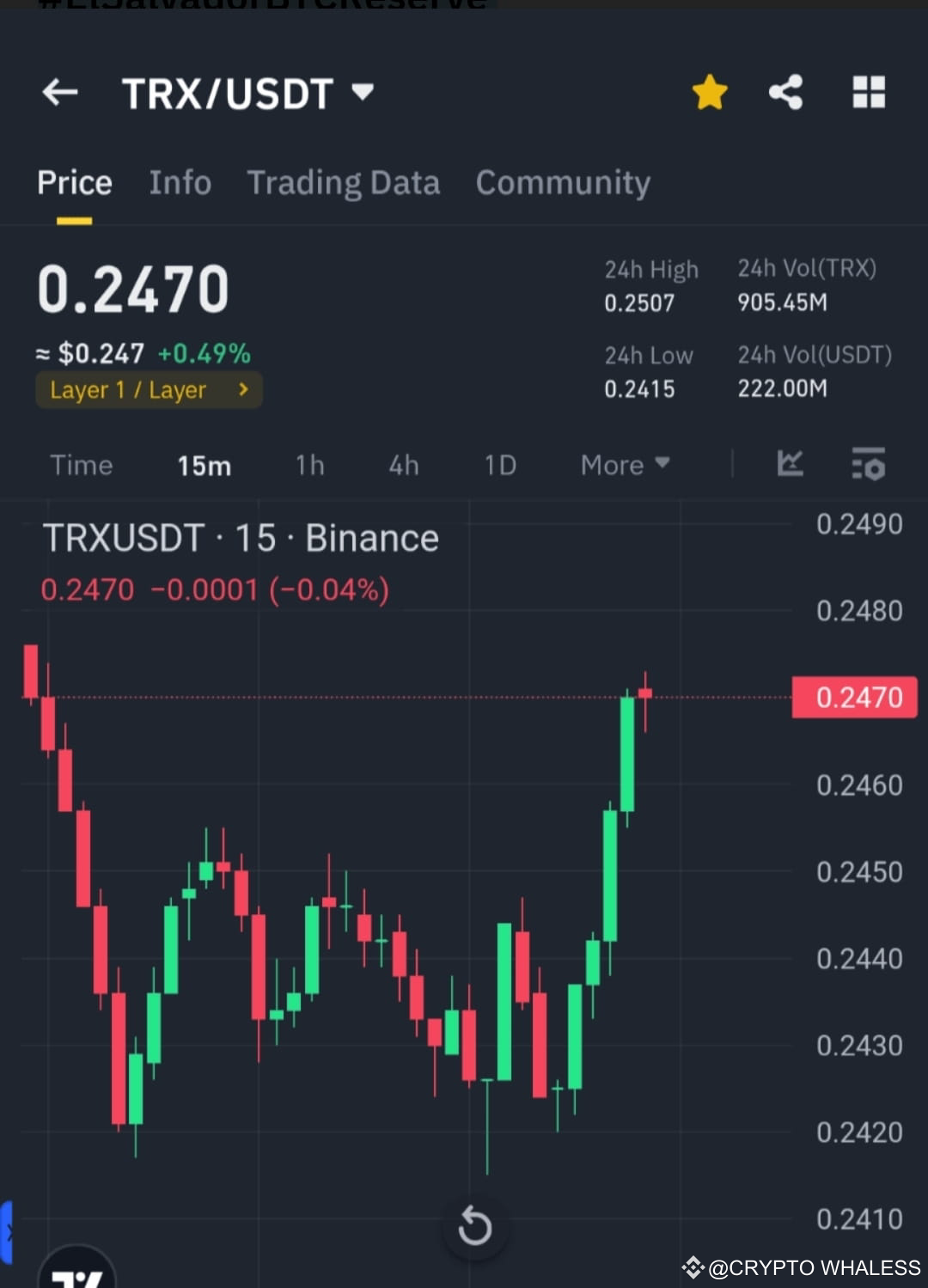Click the @CRYPTO WHALESS credit link
This screenshot has width=928, height=1288.
point(812,1267)
